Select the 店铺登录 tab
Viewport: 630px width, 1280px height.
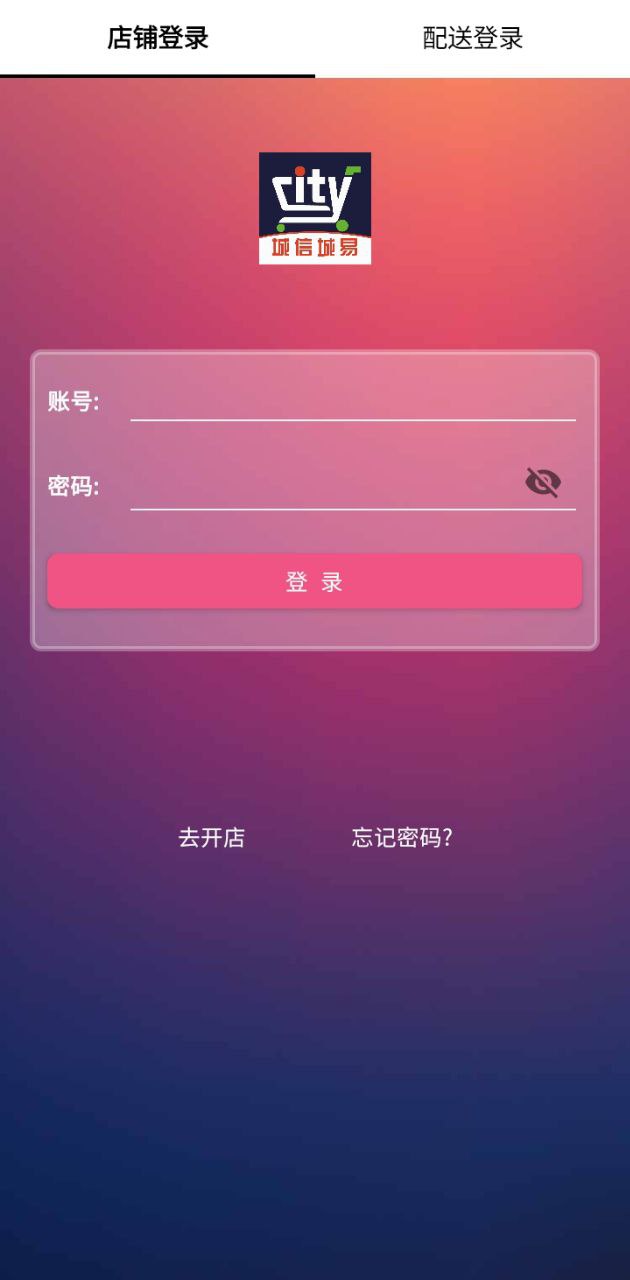(157, 39)
